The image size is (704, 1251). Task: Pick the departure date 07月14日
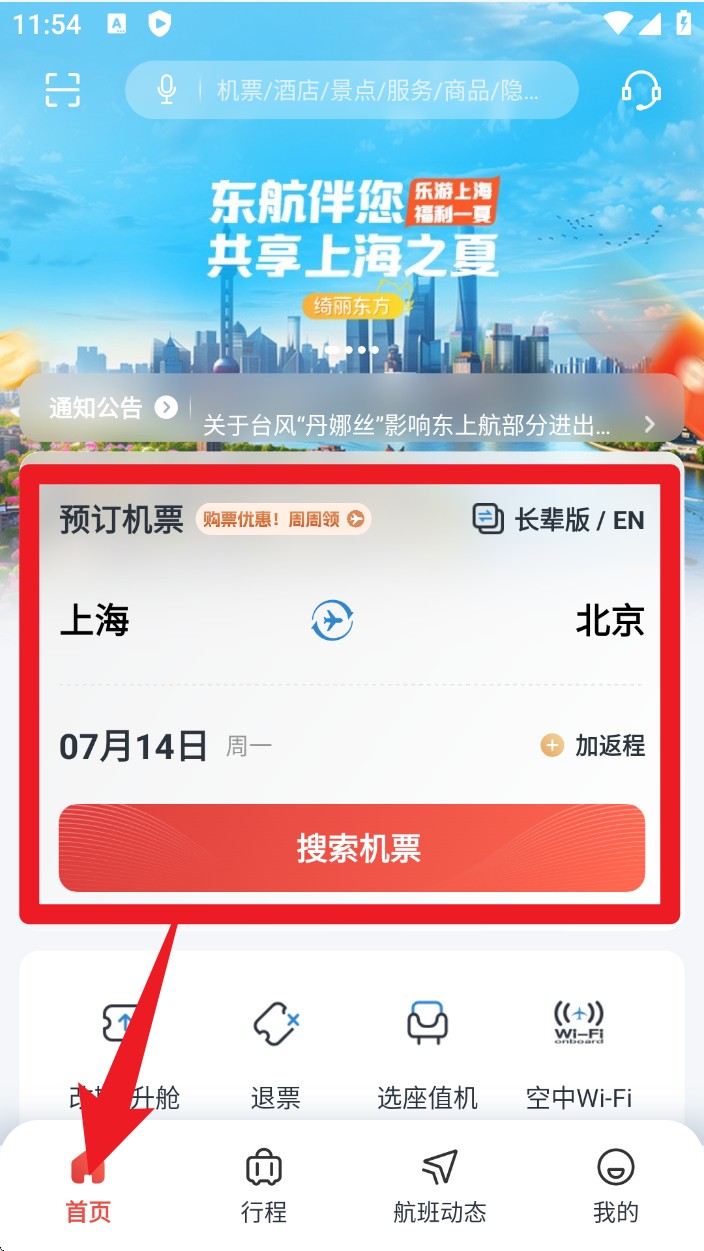point(133,746)
